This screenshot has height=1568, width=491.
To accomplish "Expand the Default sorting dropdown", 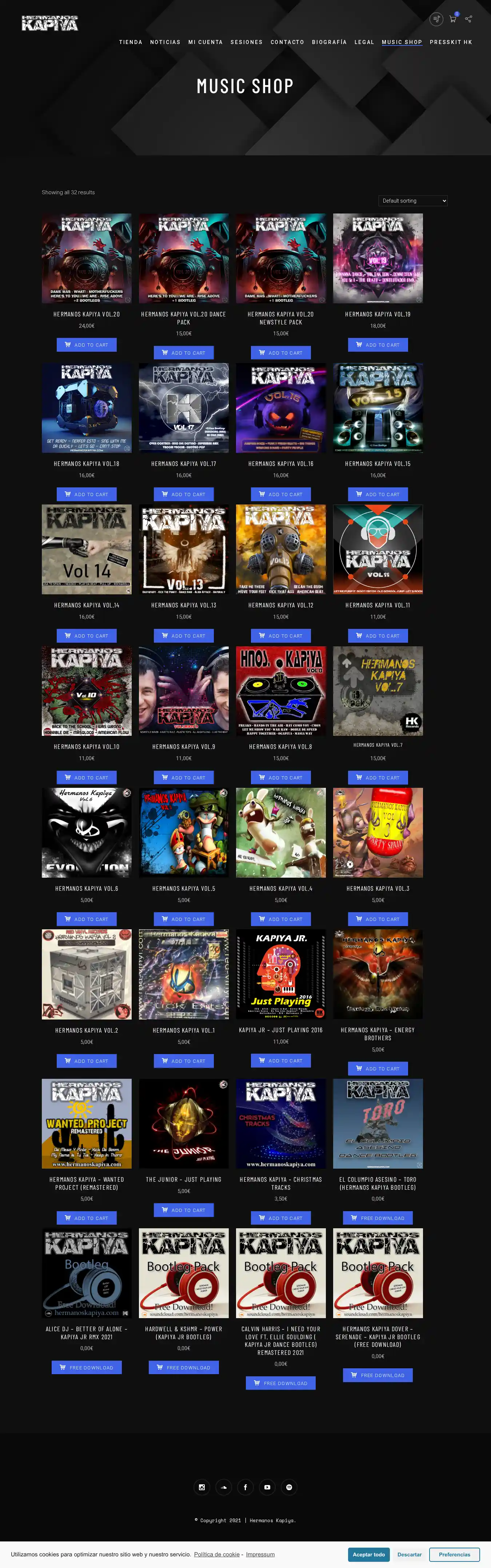I will (412, 201).
